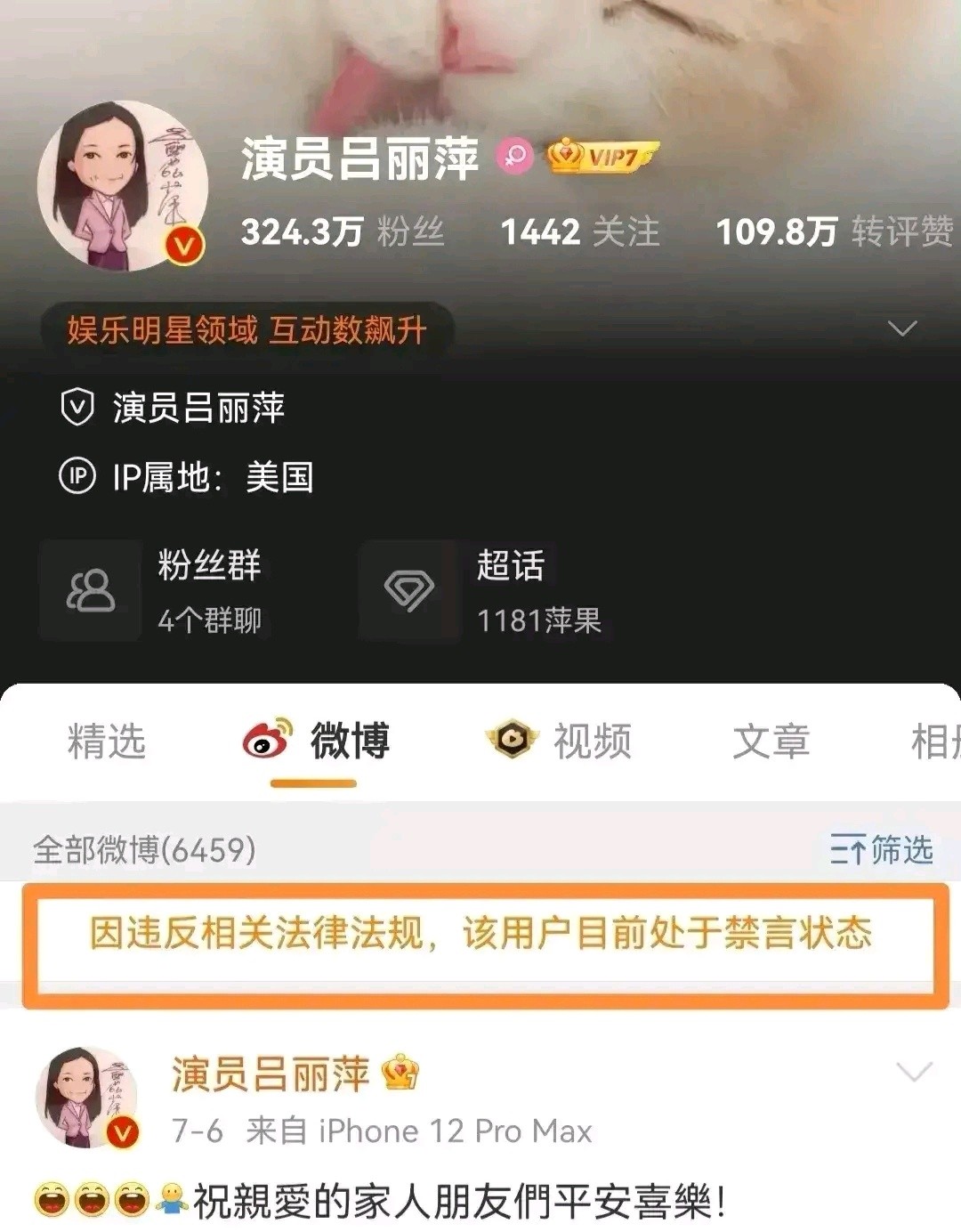Open the 粉丝群 fan group chats

[156, 590]
